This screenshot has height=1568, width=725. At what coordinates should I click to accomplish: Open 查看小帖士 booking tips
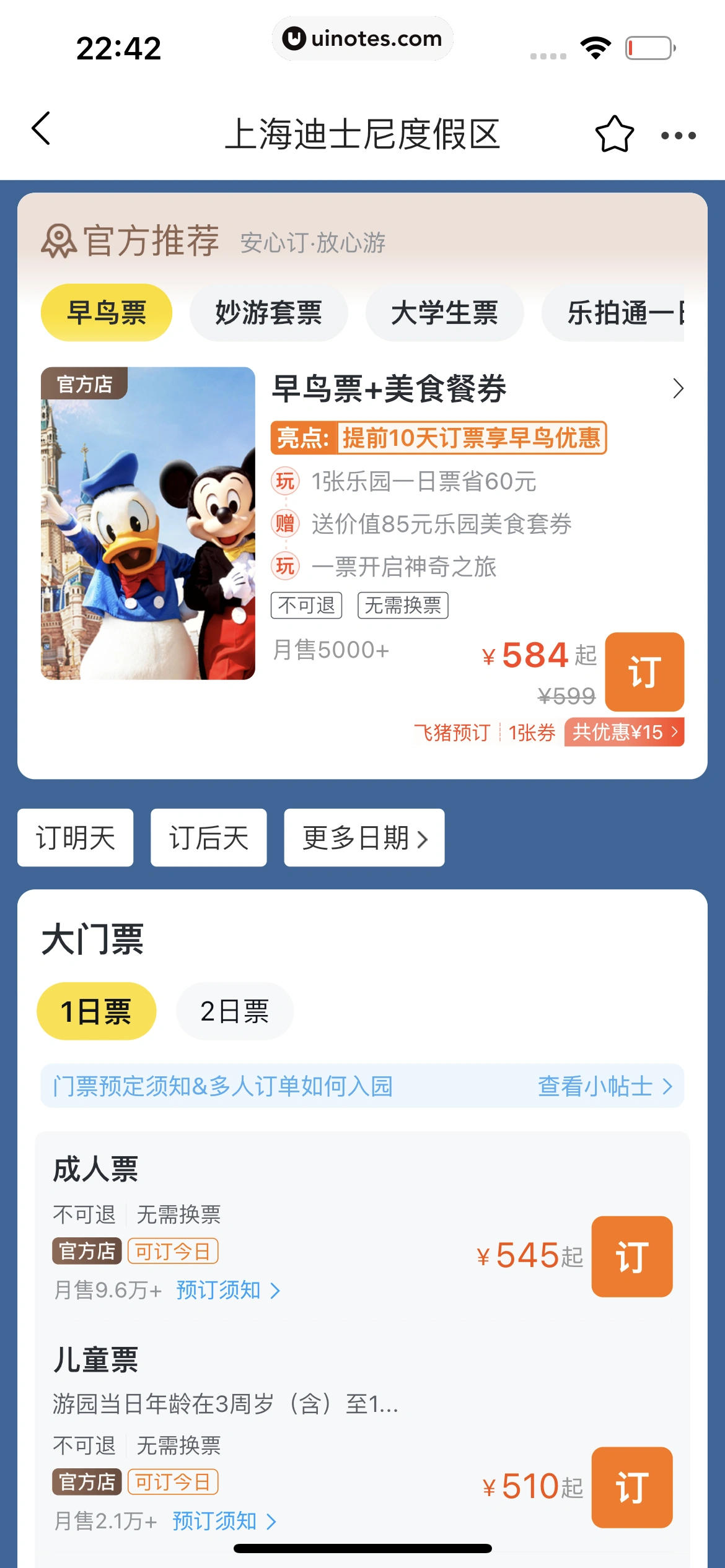605,1086
